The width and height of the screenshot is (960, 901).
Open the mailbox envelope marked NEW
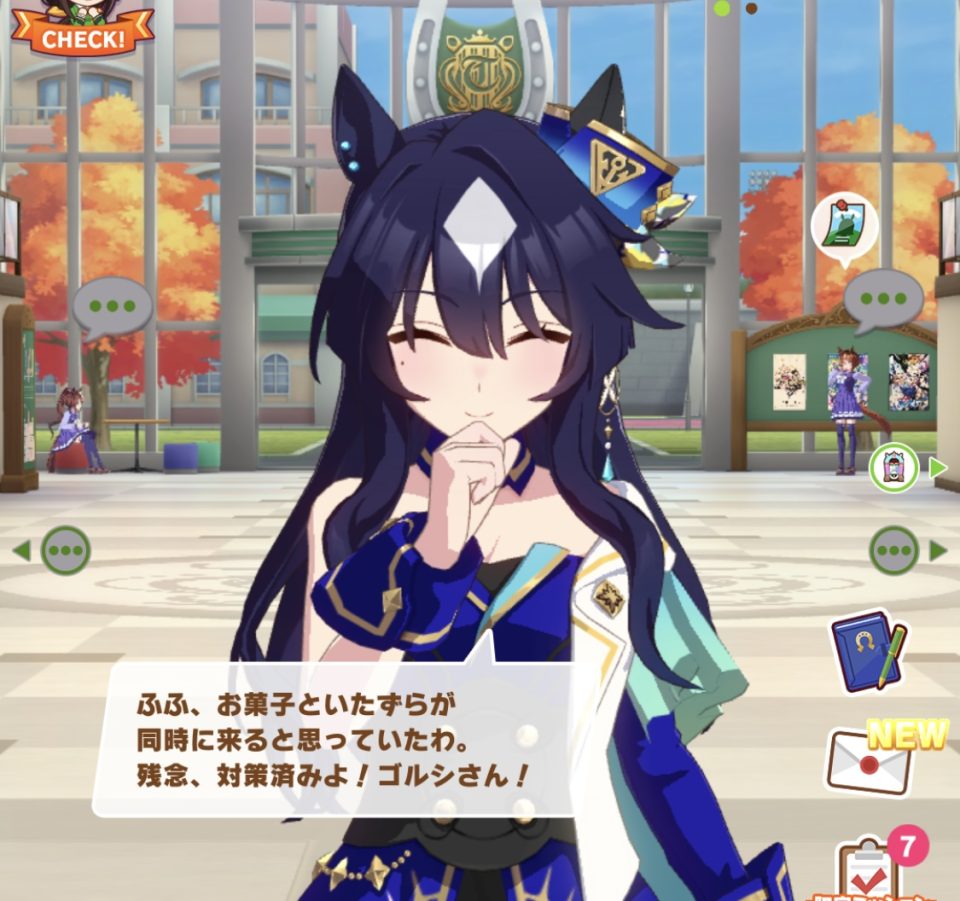pos(868,763)
